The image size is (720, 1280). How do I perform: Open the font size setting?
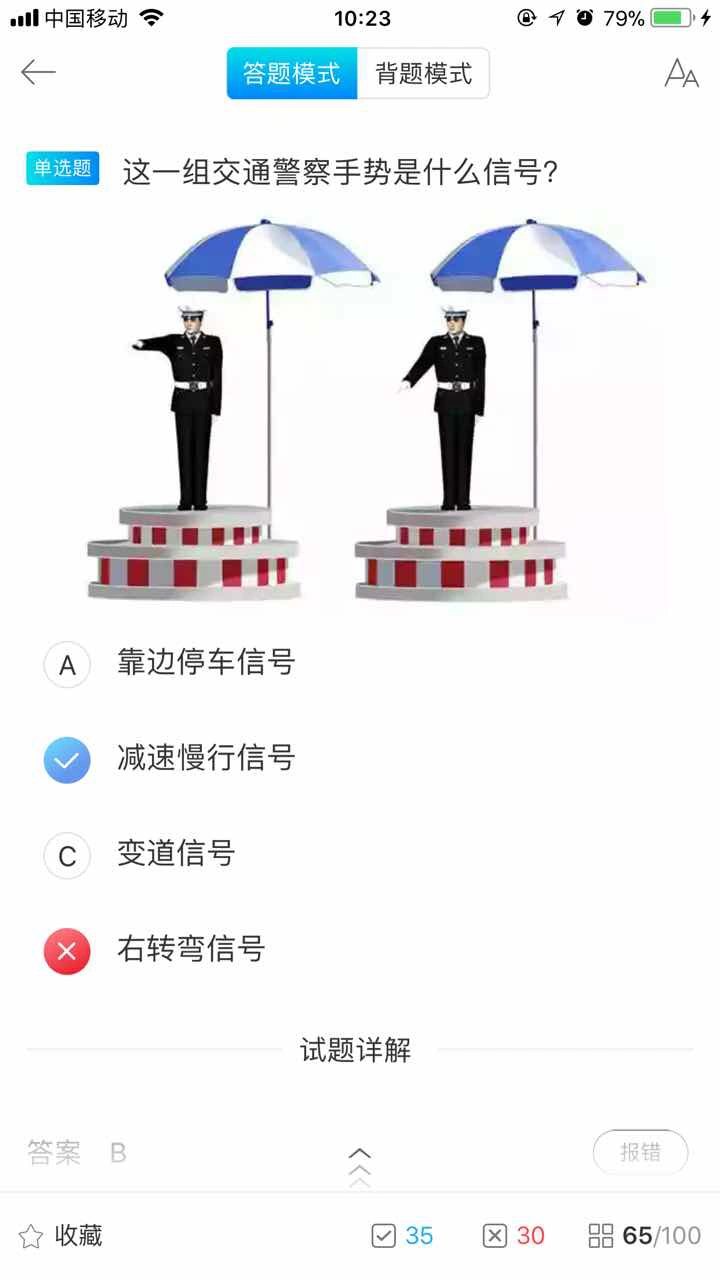[681, 73]
